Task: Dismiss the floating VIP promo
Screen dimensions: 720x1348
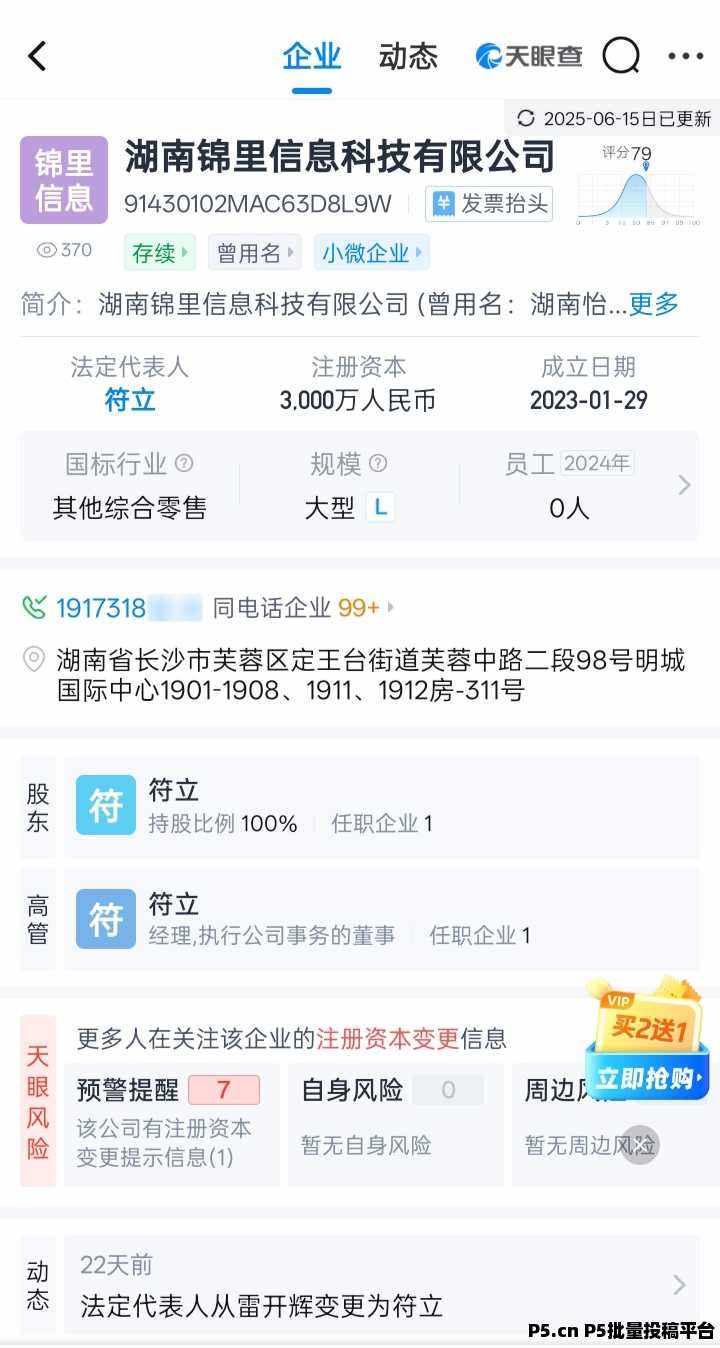Action: 640,1144
